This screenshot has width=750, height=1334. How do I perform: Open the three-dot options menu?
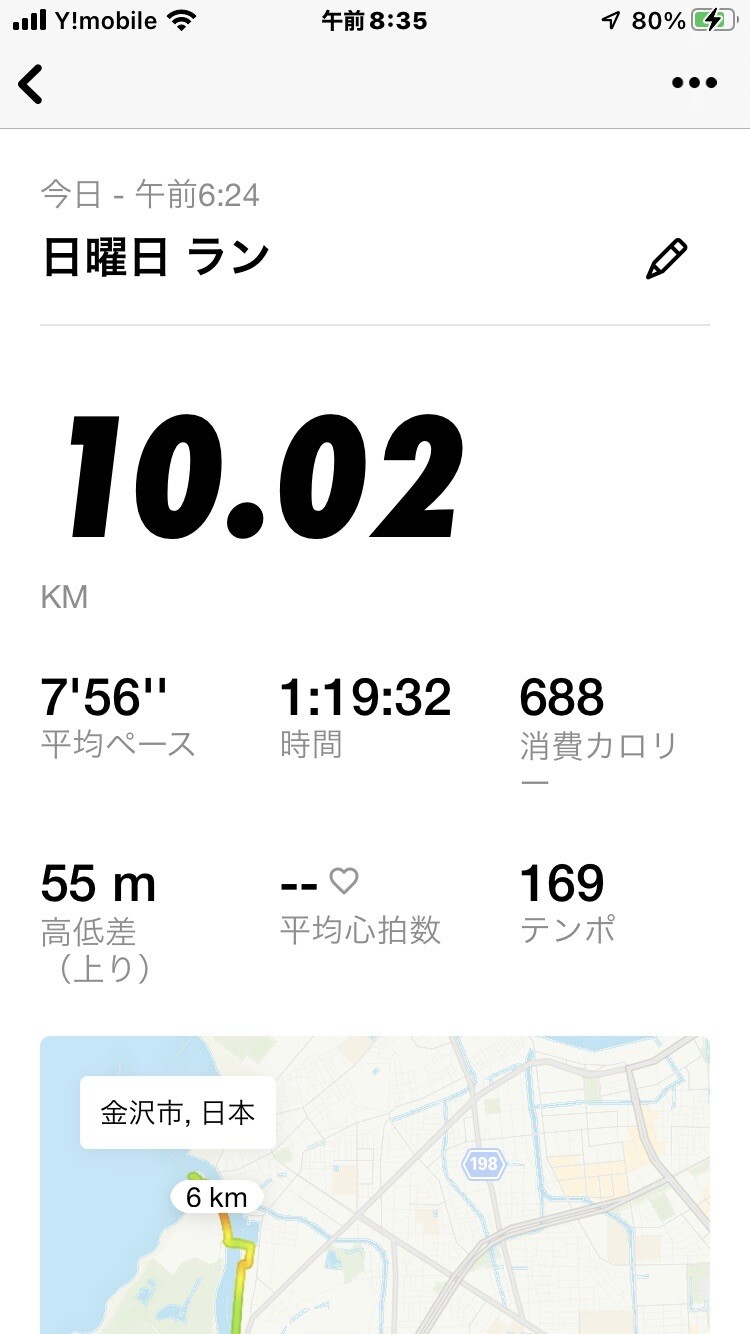[694, 83]
